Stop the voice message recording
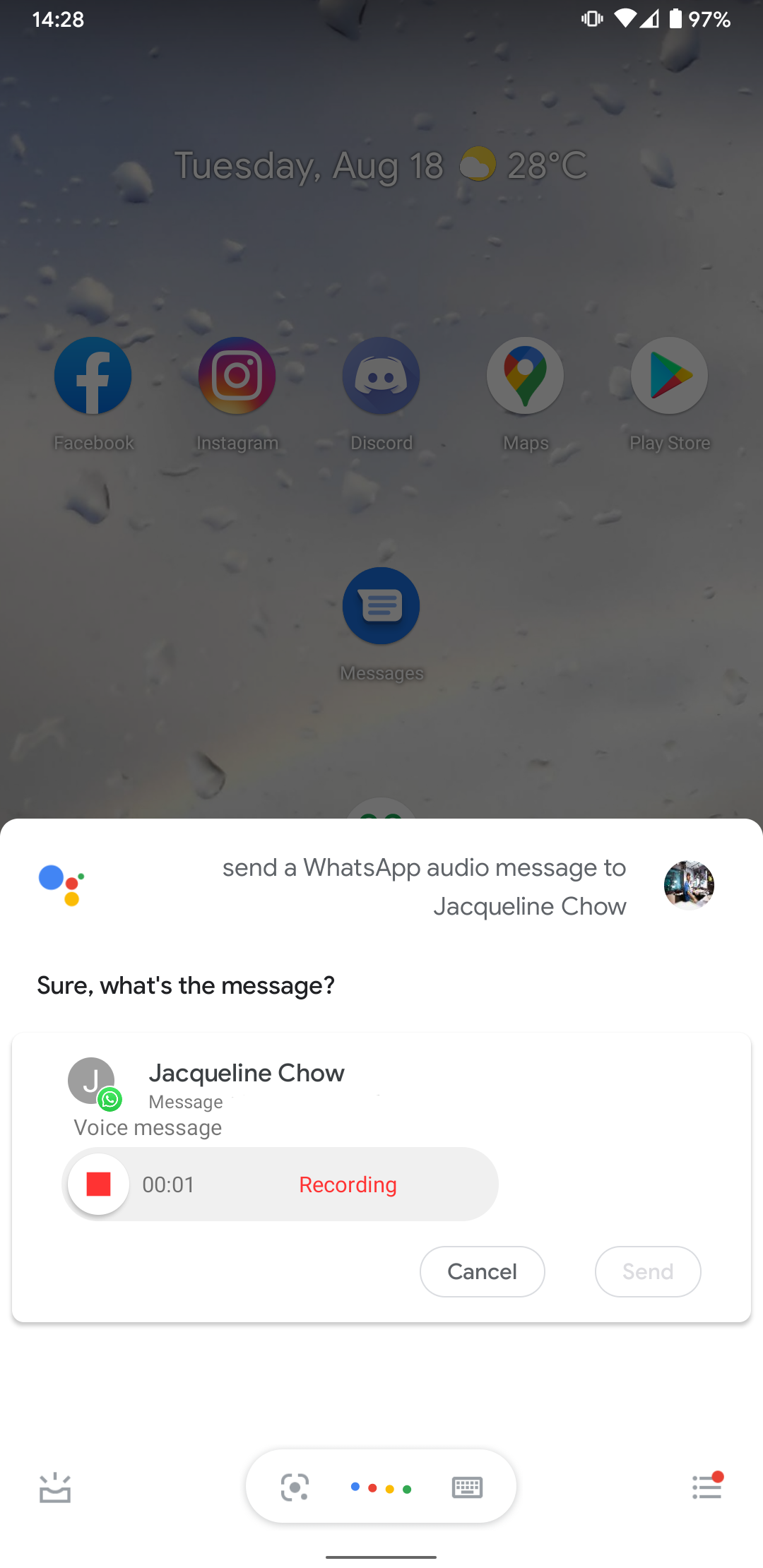The image size is (763, 1568). (x=97, y=1184)
